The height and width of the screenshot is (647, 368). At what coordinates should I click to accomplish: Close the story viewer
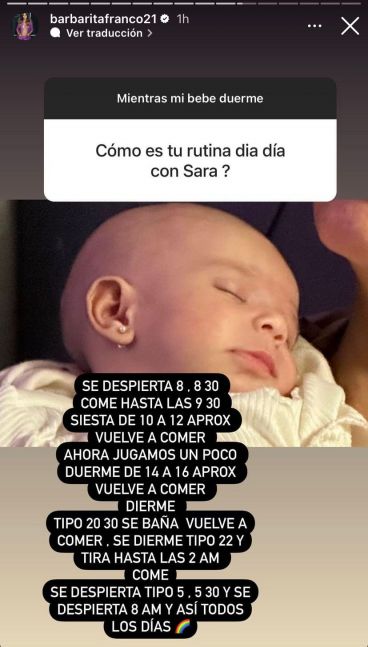pyautogui.click(x=350, y=26)
